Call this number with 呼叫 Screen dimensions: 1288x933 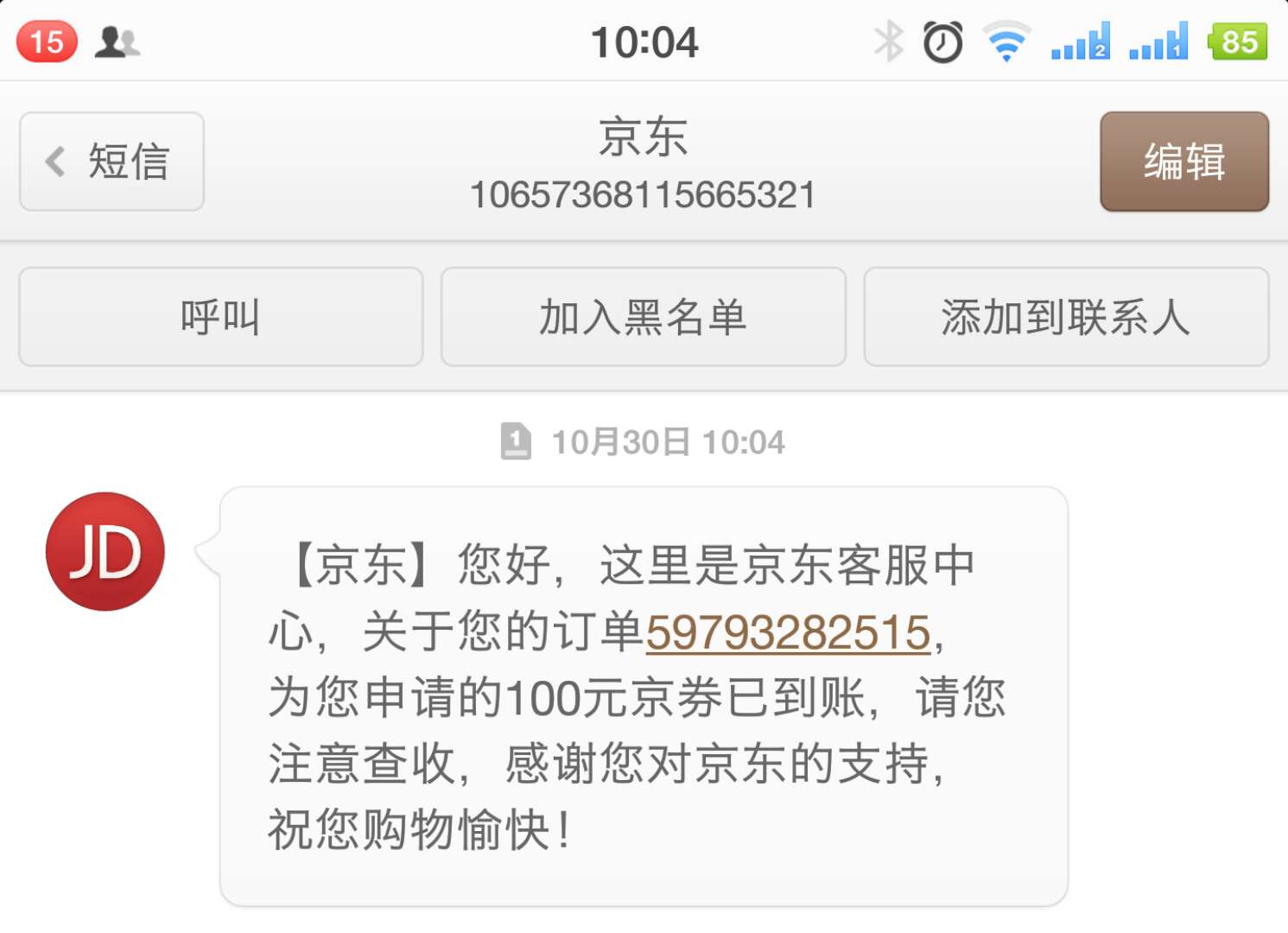221,317
